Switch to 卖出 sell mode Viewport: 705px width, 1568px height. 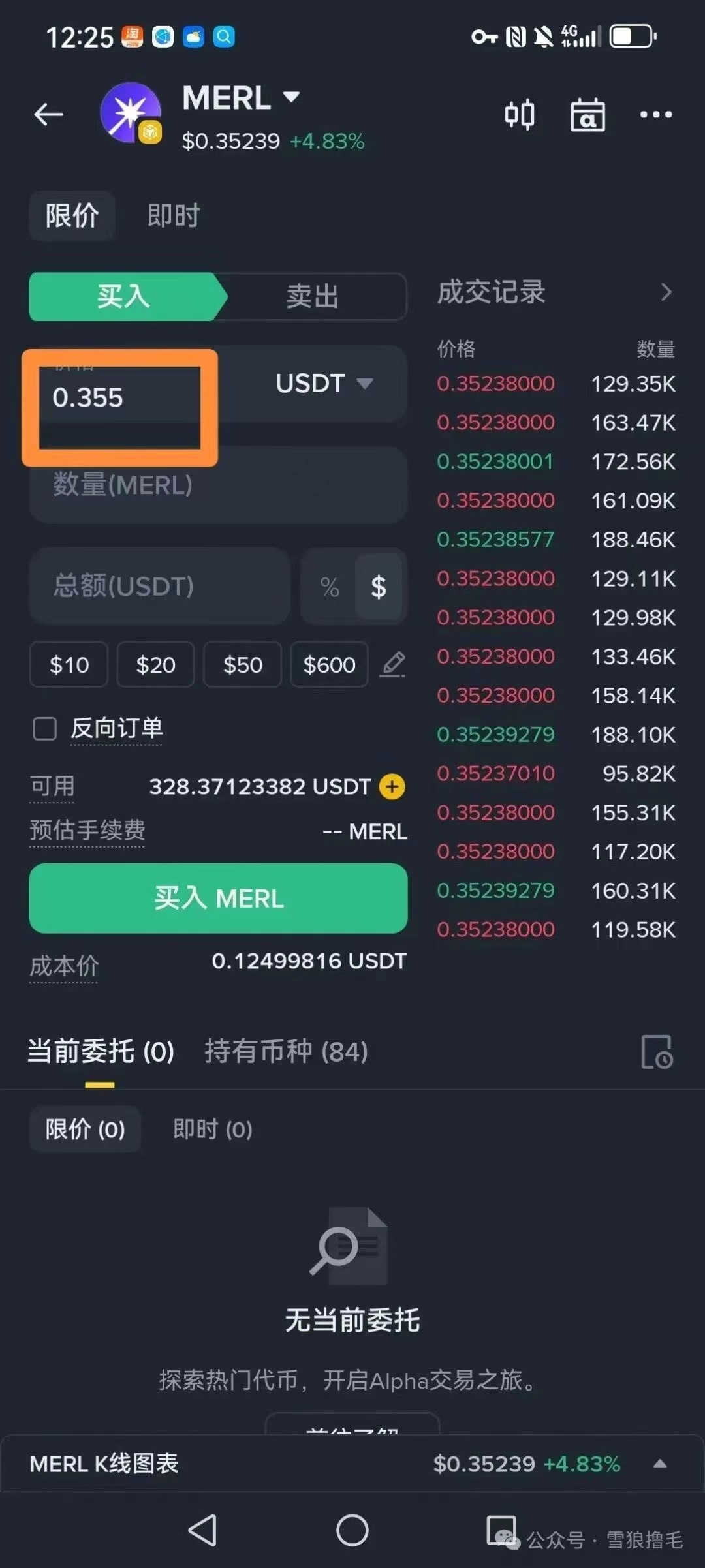click(312, 296)
